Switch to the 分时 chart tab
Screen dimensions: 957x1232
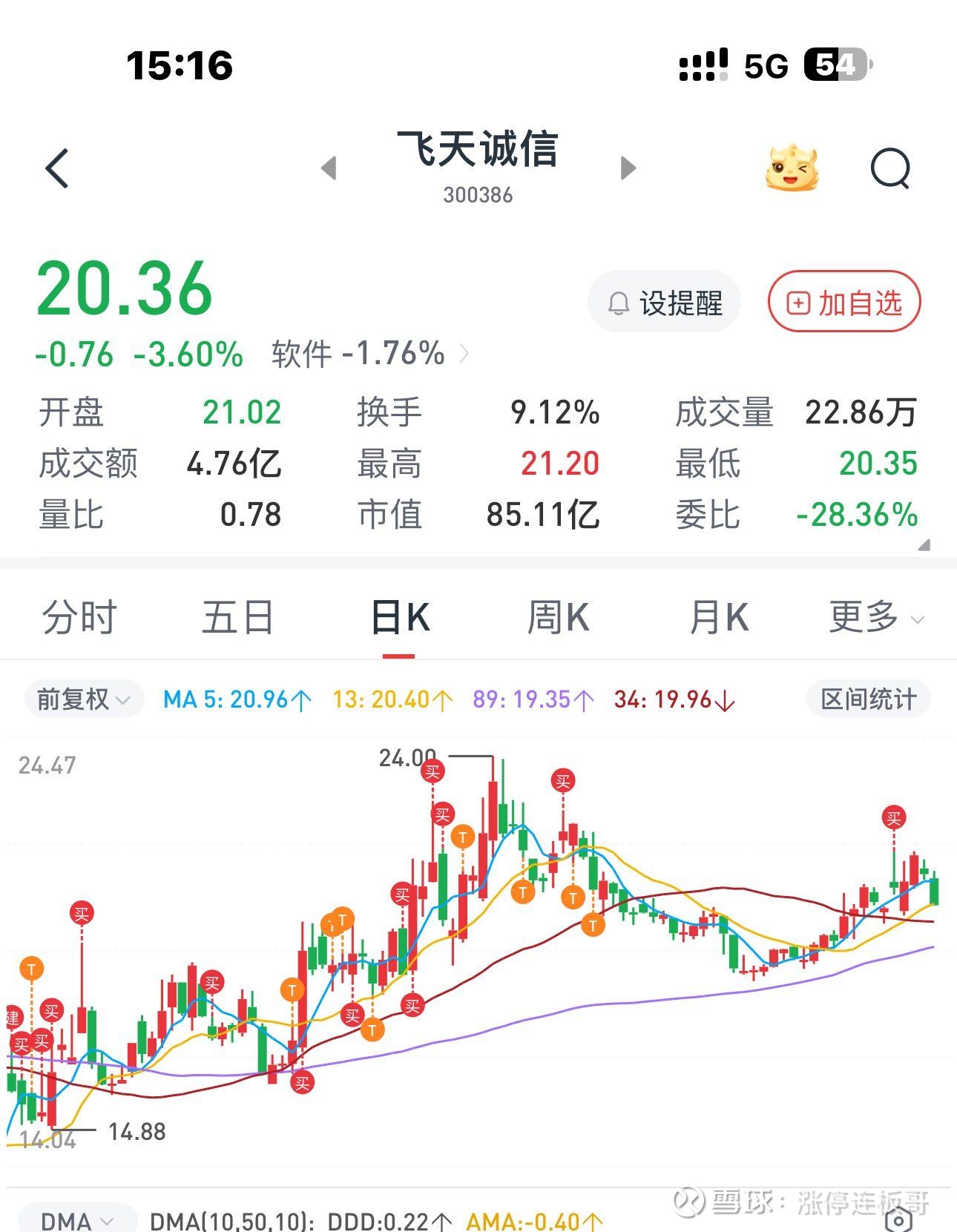click(x=79, y=617)
